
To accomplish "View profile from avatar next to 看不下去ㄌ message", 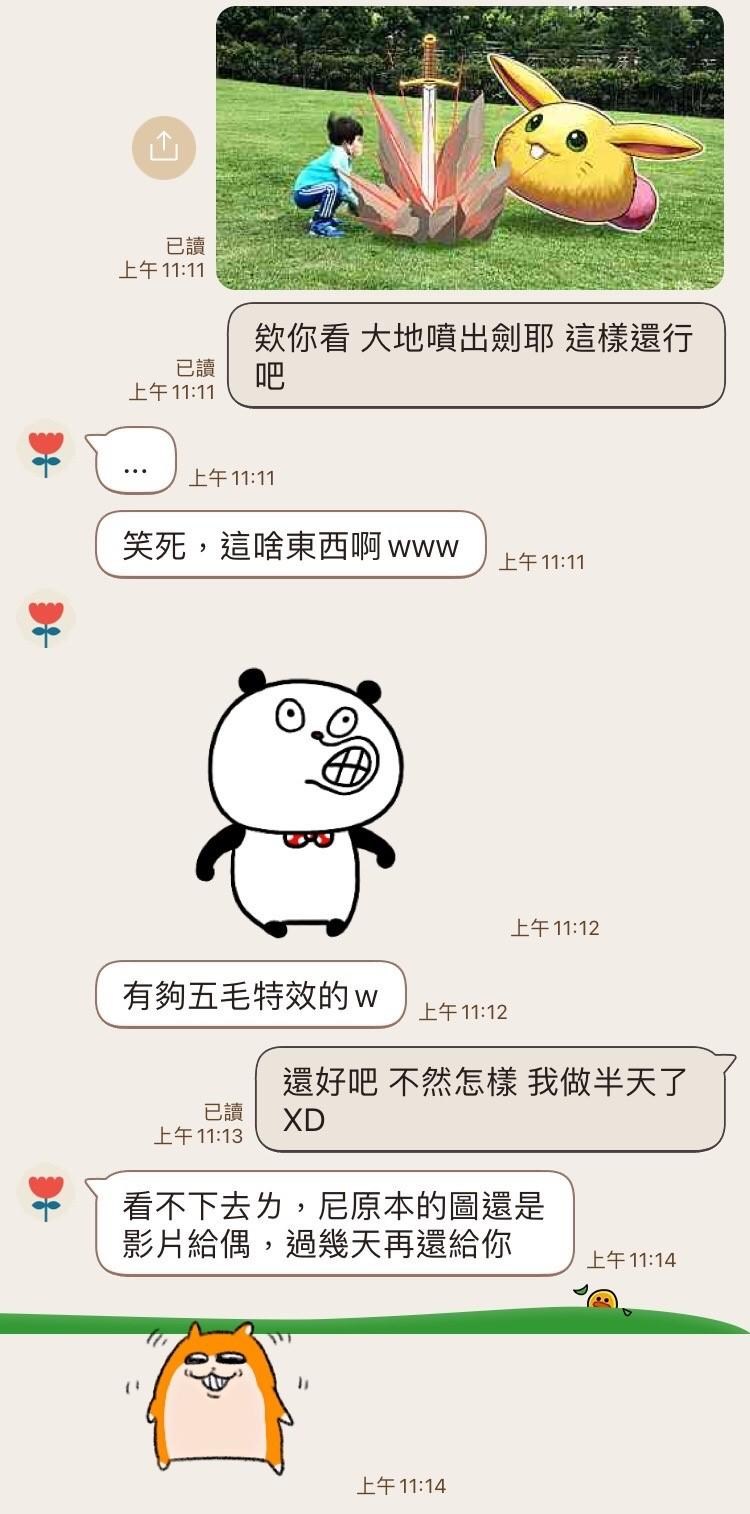I will click(46, 1193).
